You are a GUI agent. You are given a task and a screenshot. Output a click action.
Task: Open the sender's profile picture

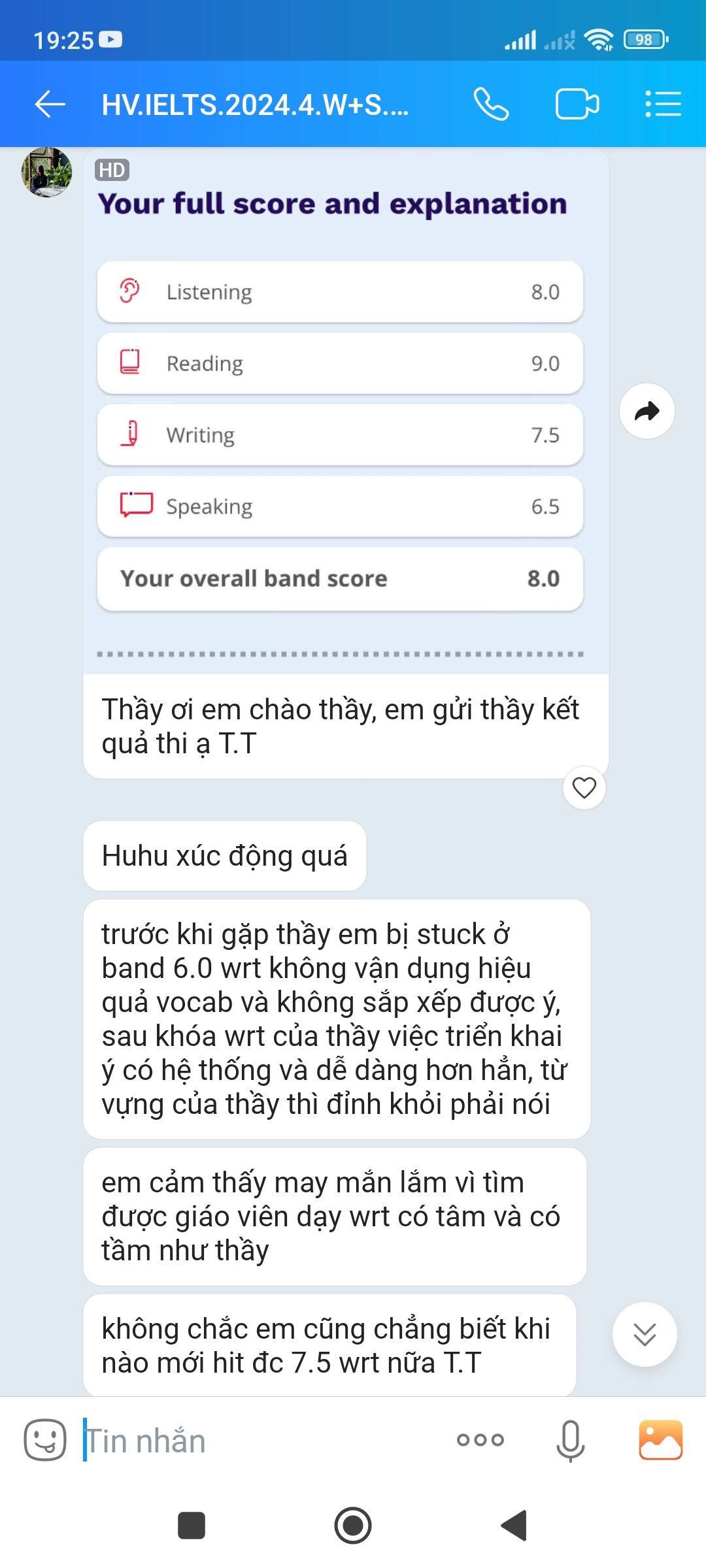pyautogui.click(x=47, y=172)
